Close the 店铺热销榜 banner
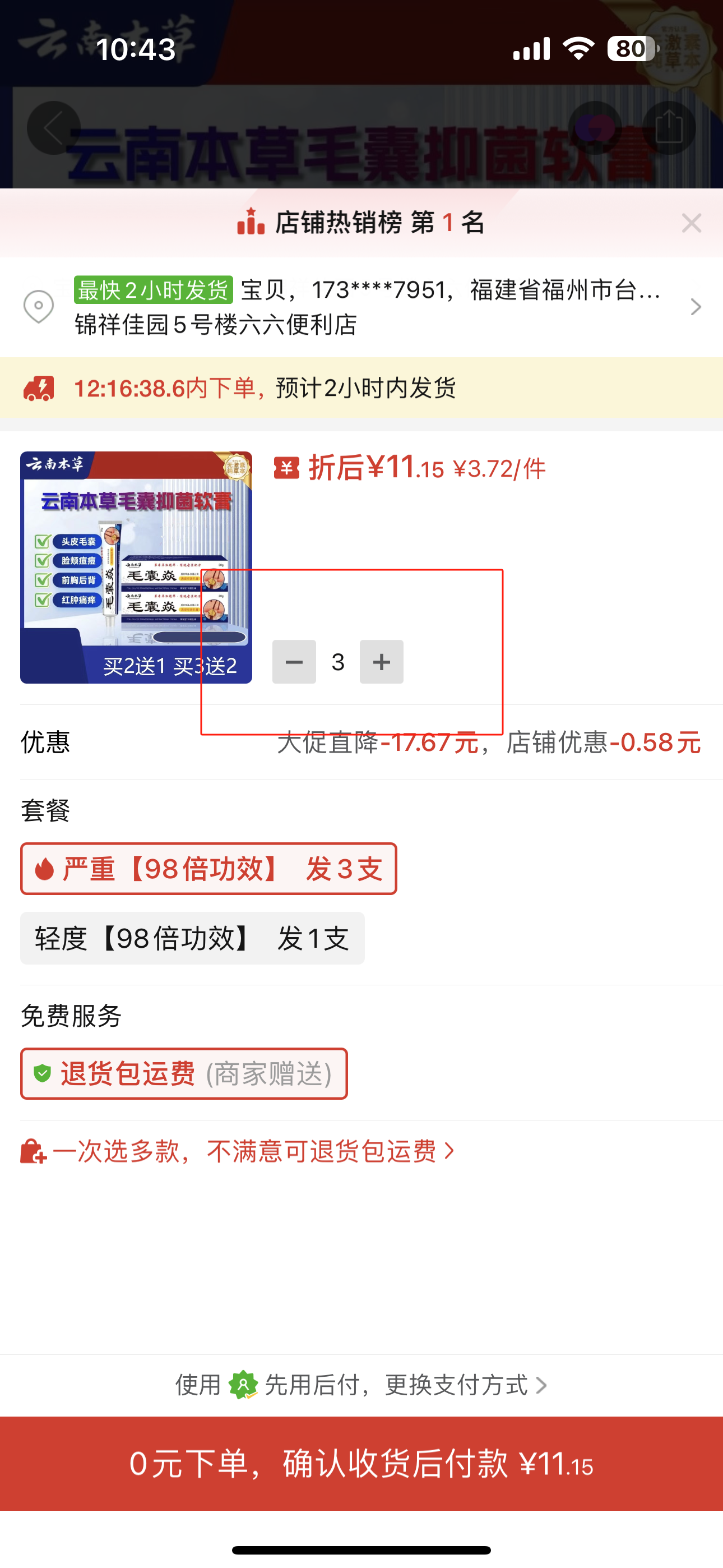The height and width of the screenshot is (1568, 723). (x=690, y=223)
